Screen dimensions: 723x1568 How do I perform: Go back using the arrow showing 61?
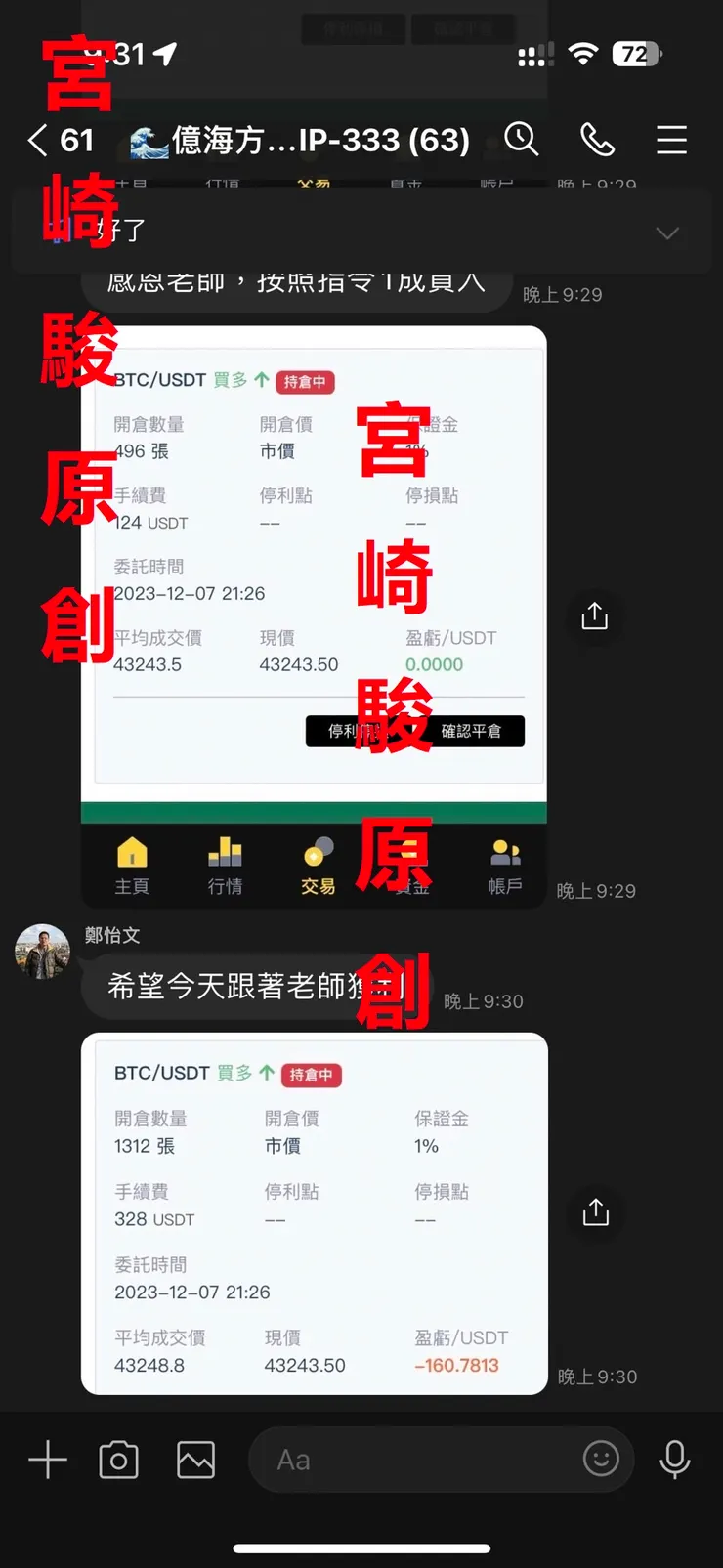59,141
